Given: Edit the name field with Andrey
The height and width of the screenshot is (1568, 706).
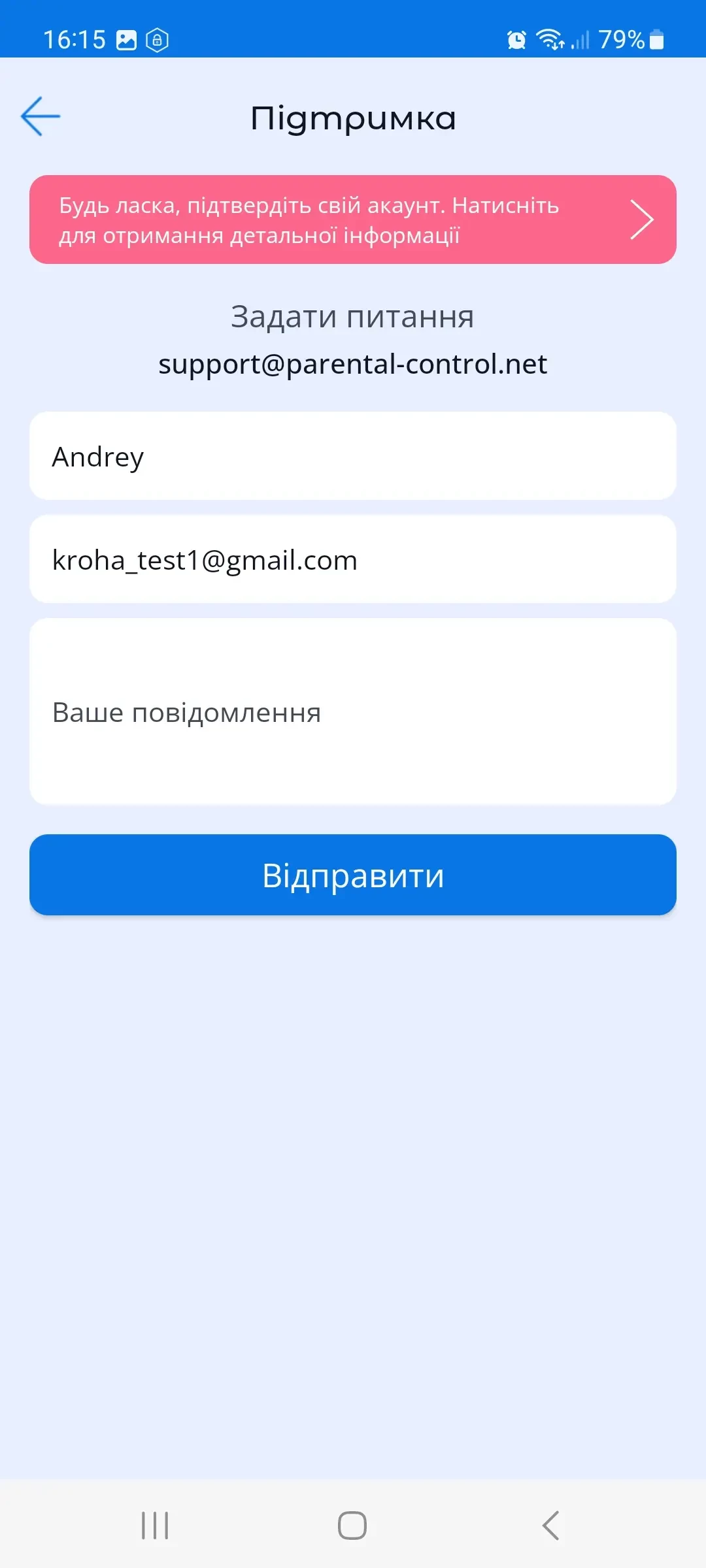Looking at the screenshot, I should click(x=353, y=456).
